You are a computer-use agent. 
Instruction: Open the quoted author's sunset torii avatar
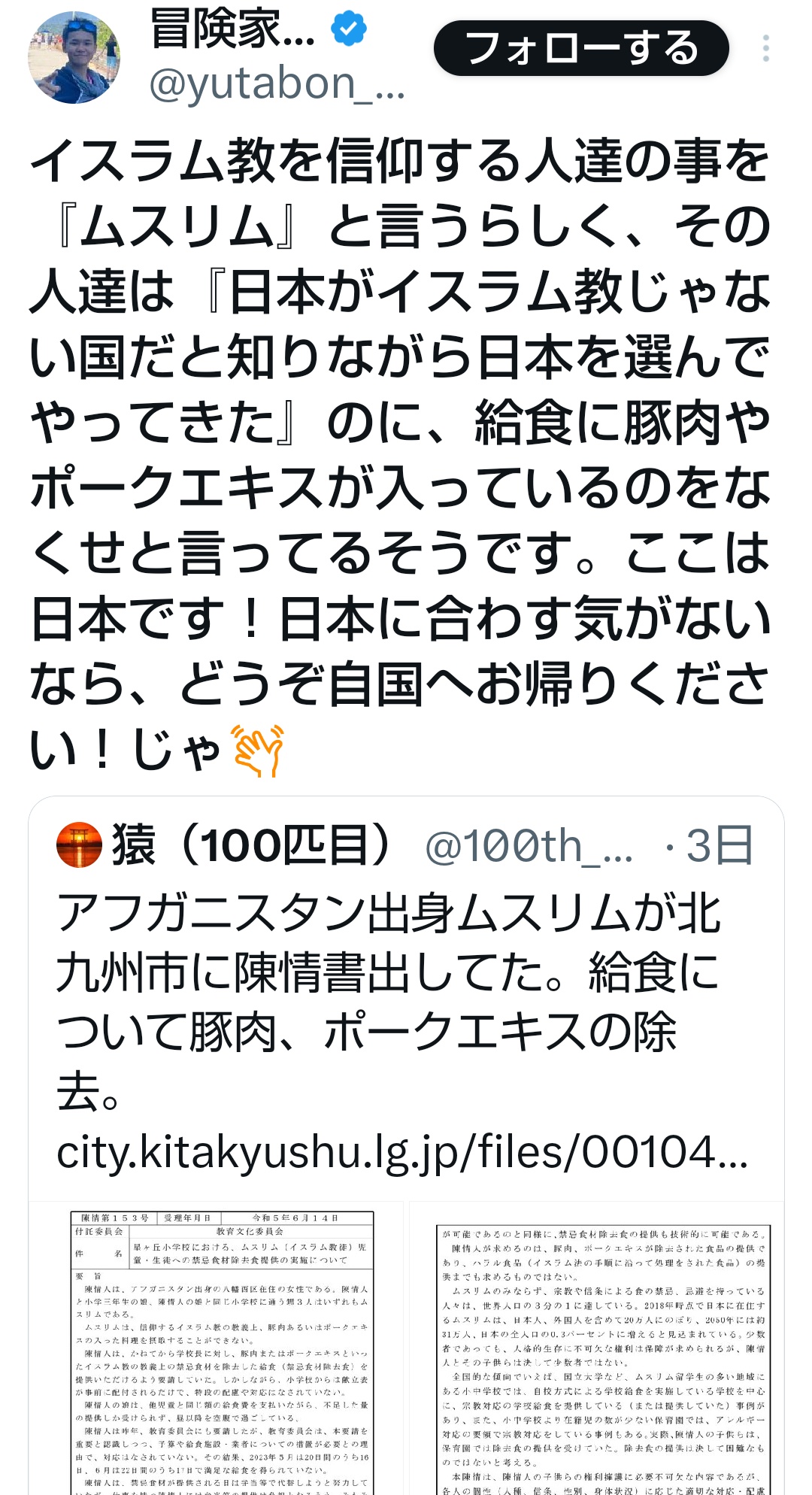(79, 845)
